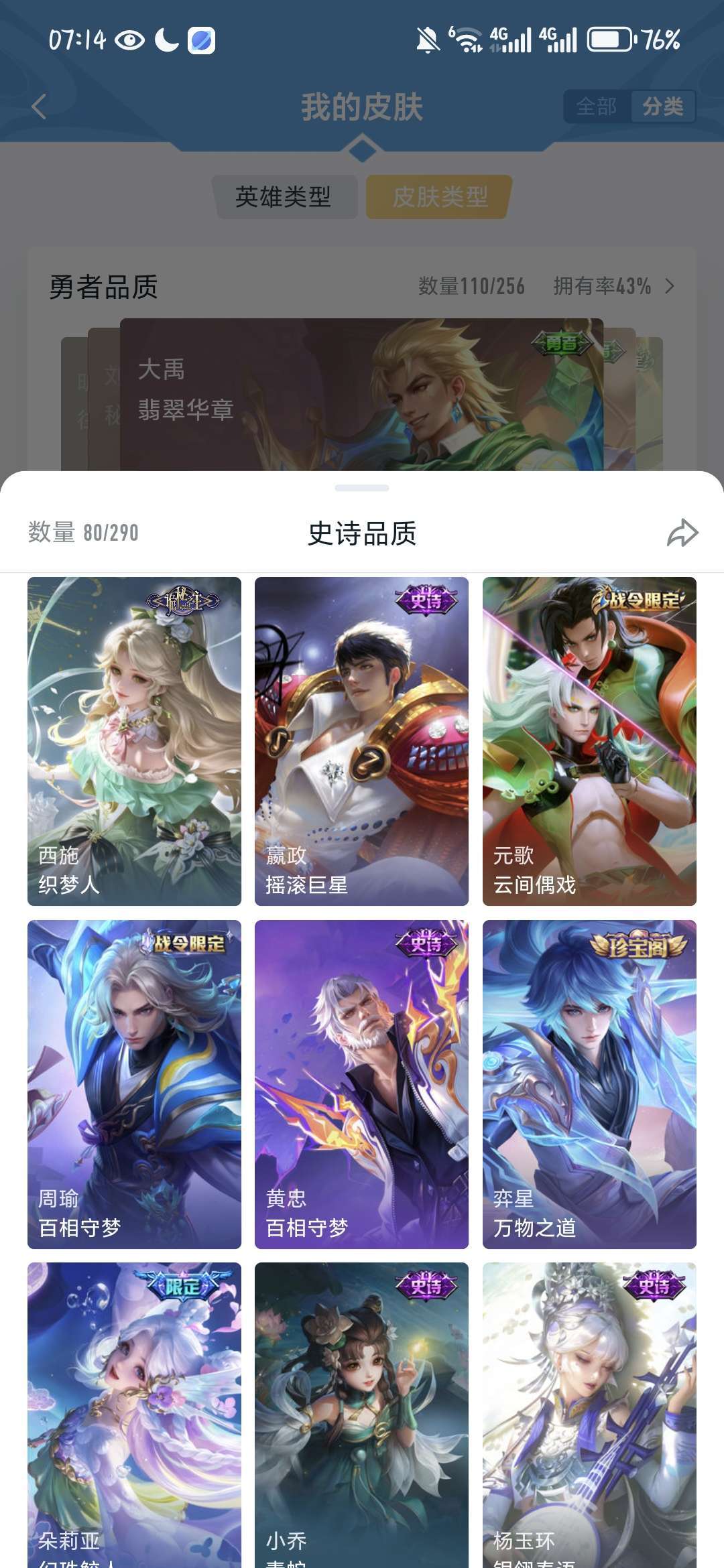Open the 杨玉环 skin card
Screen dimensions: 724x1568
pyautogui.click(x=589, y=1415)
